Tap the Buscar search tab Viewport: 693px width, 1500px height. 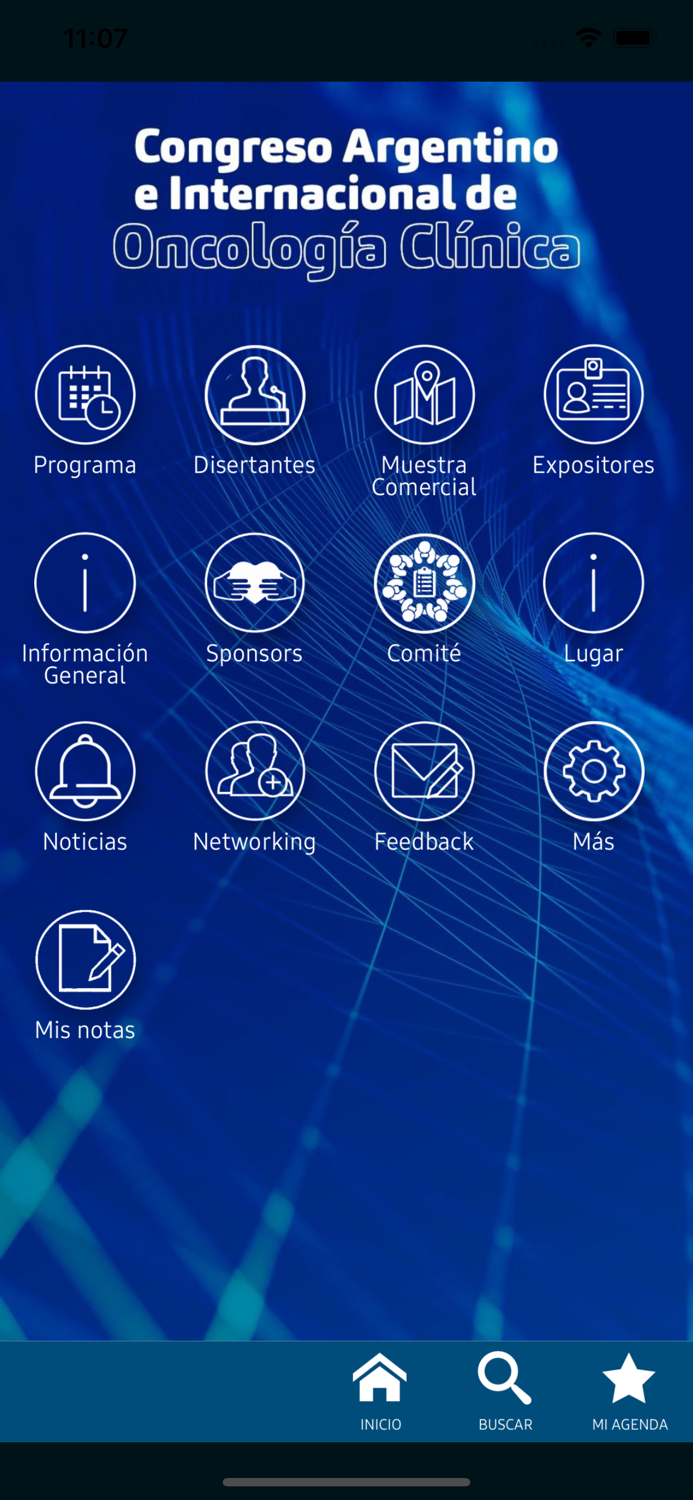(505, 1391)
